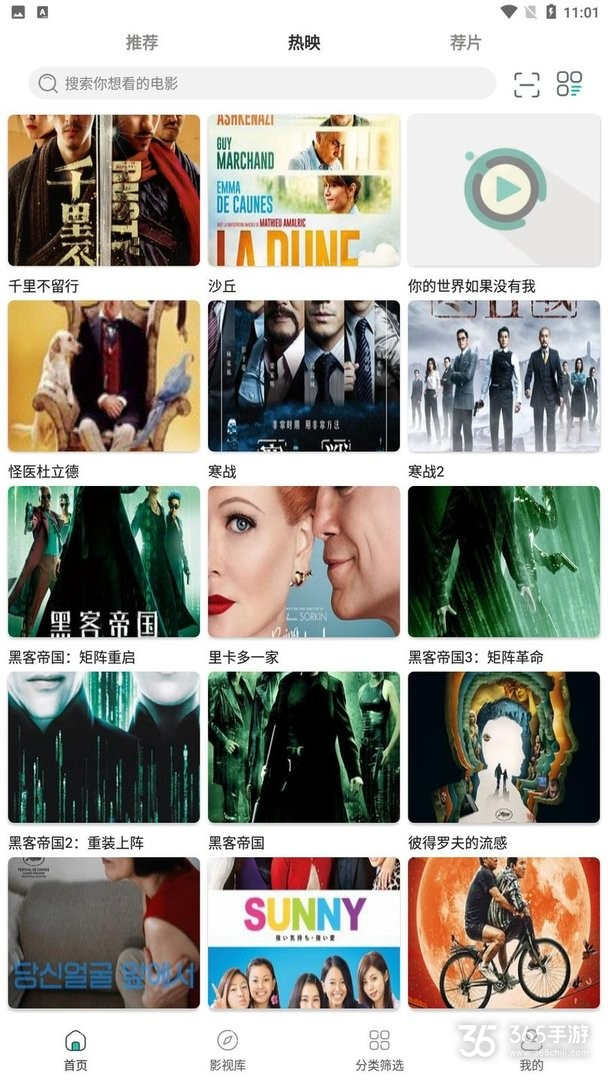
Task: View 黑客帝国2:重装上阵
Action: (x=104, y=747)
